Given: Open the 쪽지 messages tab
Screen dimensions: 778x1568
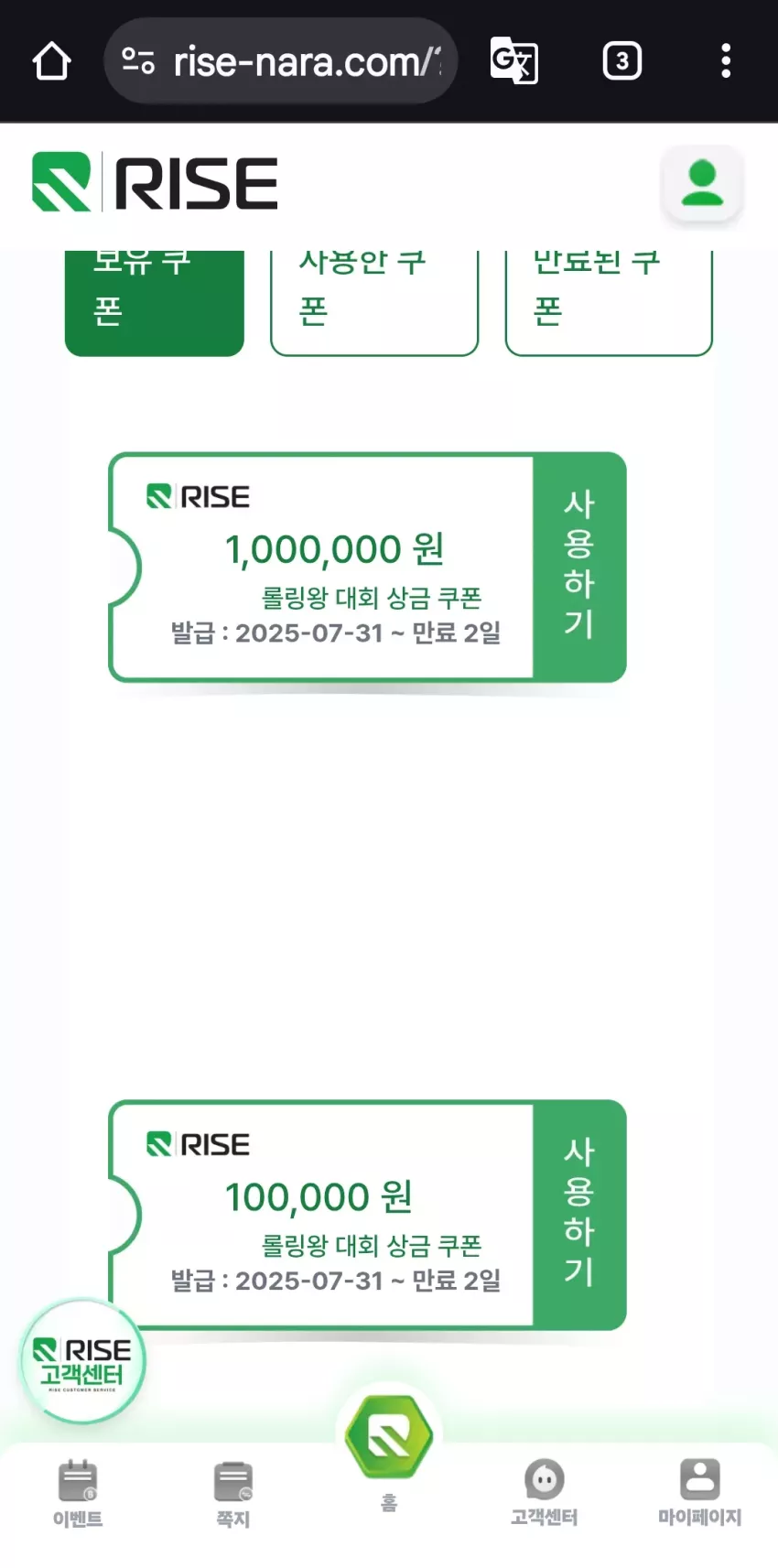Looking at the screenshot, I should click(232, 1493).
